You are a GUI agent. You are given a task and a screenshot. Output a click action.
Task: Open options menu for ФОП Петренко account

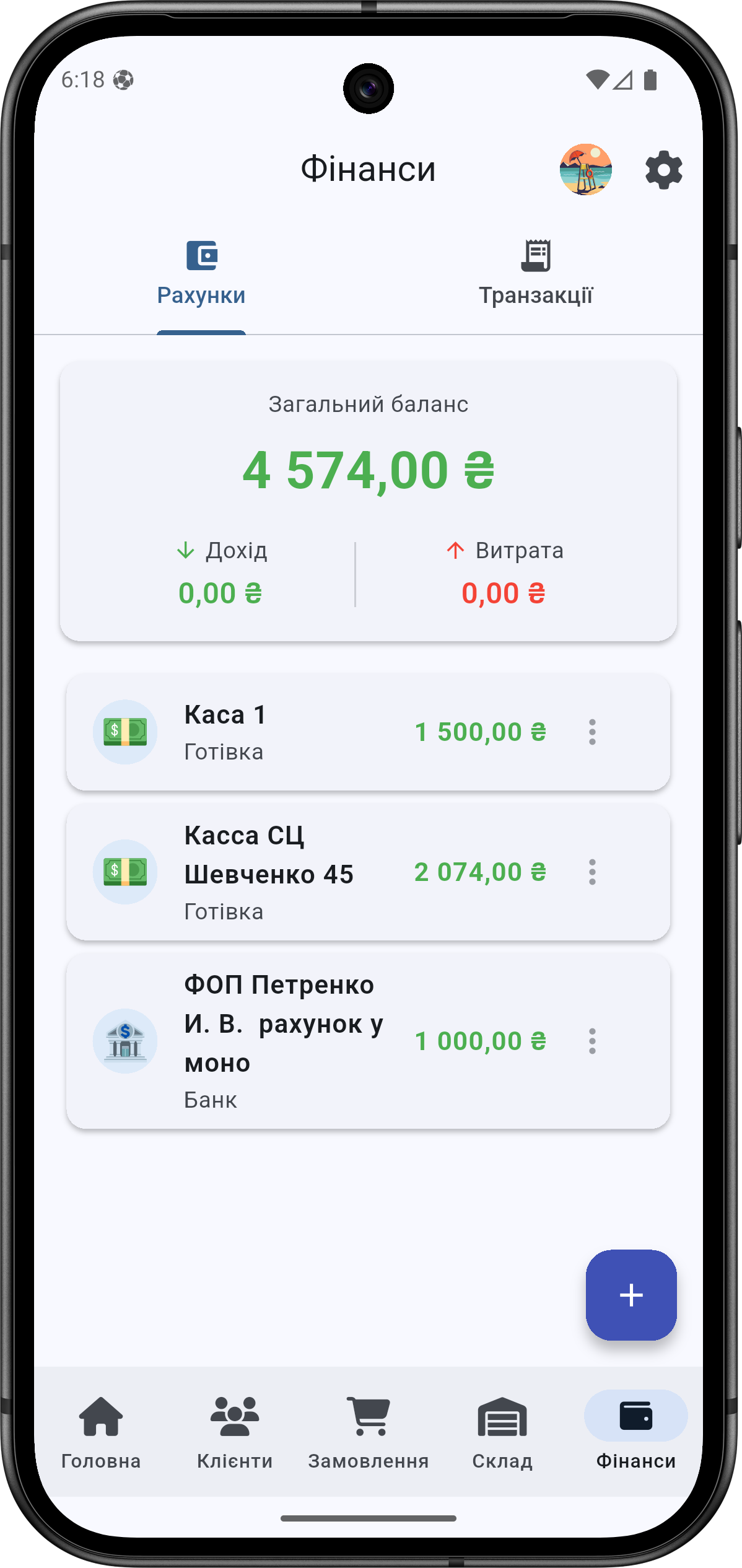click(x=592, y=1041)
